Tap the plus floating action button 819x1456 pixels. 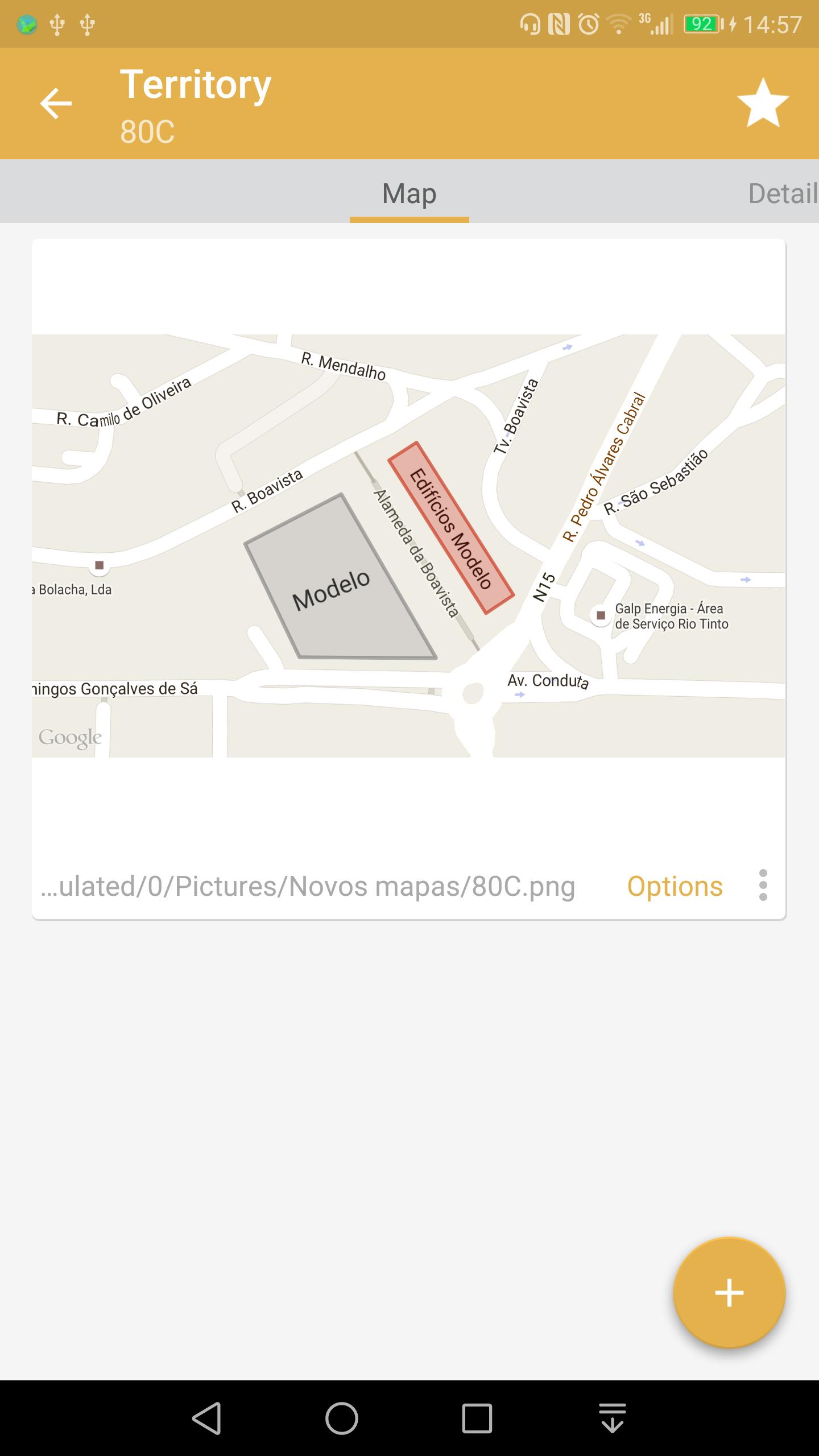(x=729, y=1293)
